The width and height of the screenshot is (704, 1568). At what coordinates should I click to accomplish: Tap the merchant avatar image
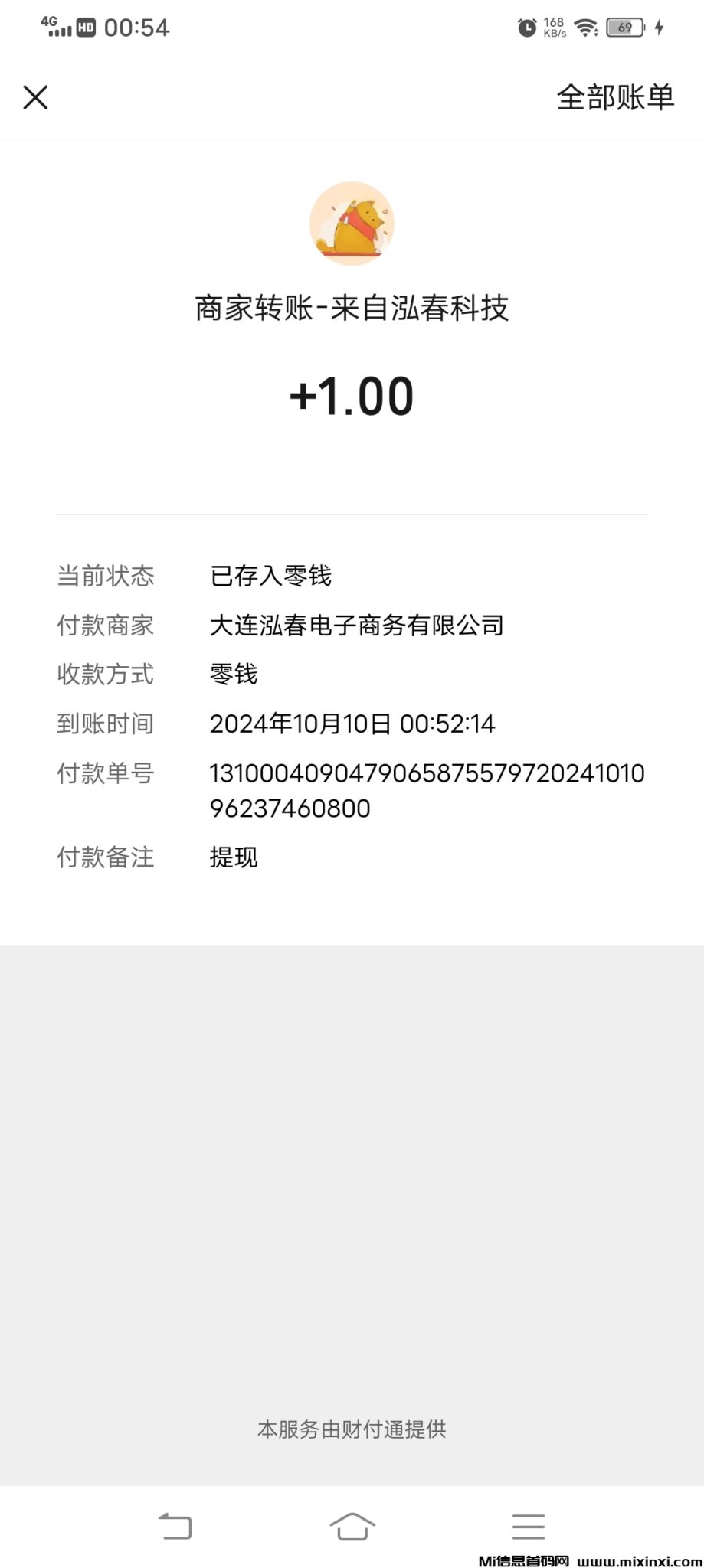point(352,223)
